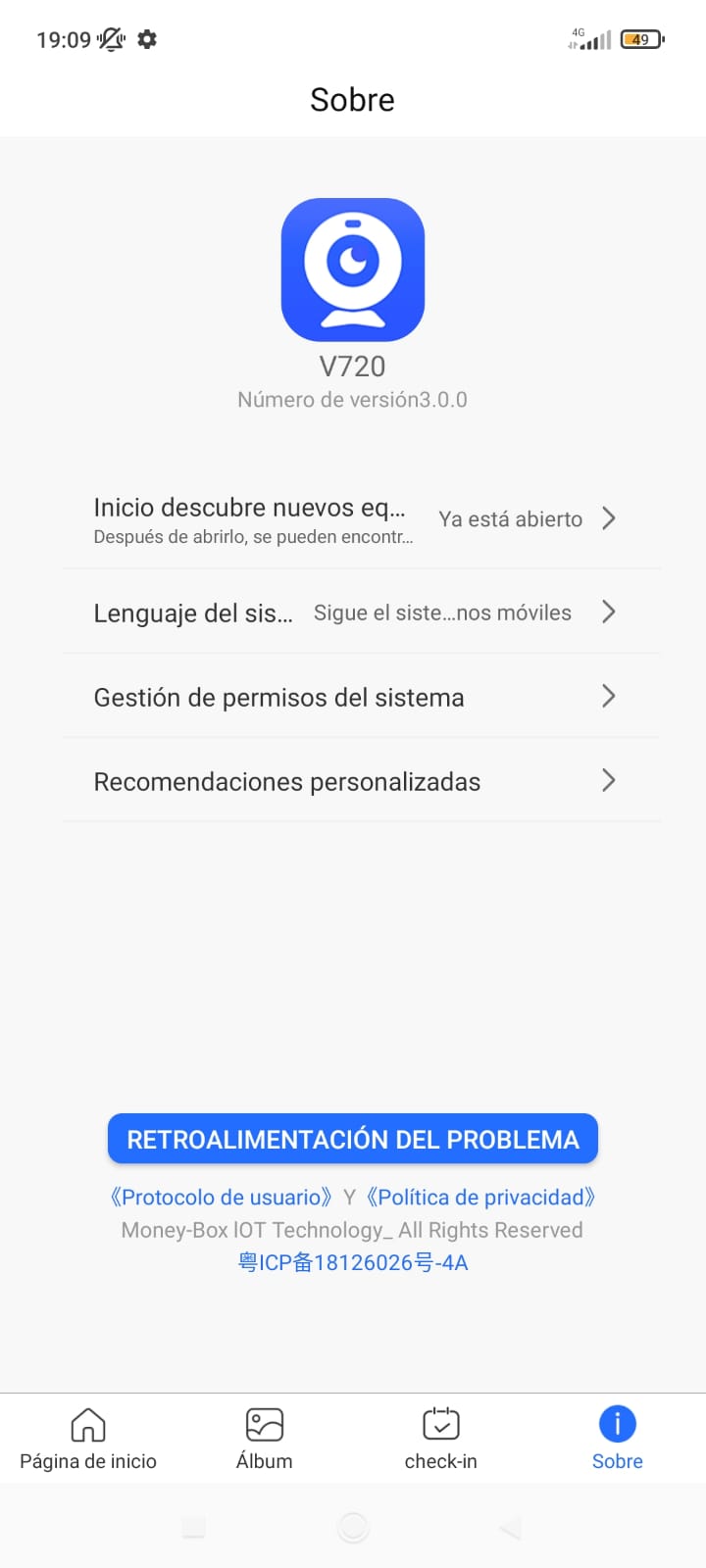Tap the 粤ICP备18126026号-4A registration link
706x1568 pixels.
352,1262
